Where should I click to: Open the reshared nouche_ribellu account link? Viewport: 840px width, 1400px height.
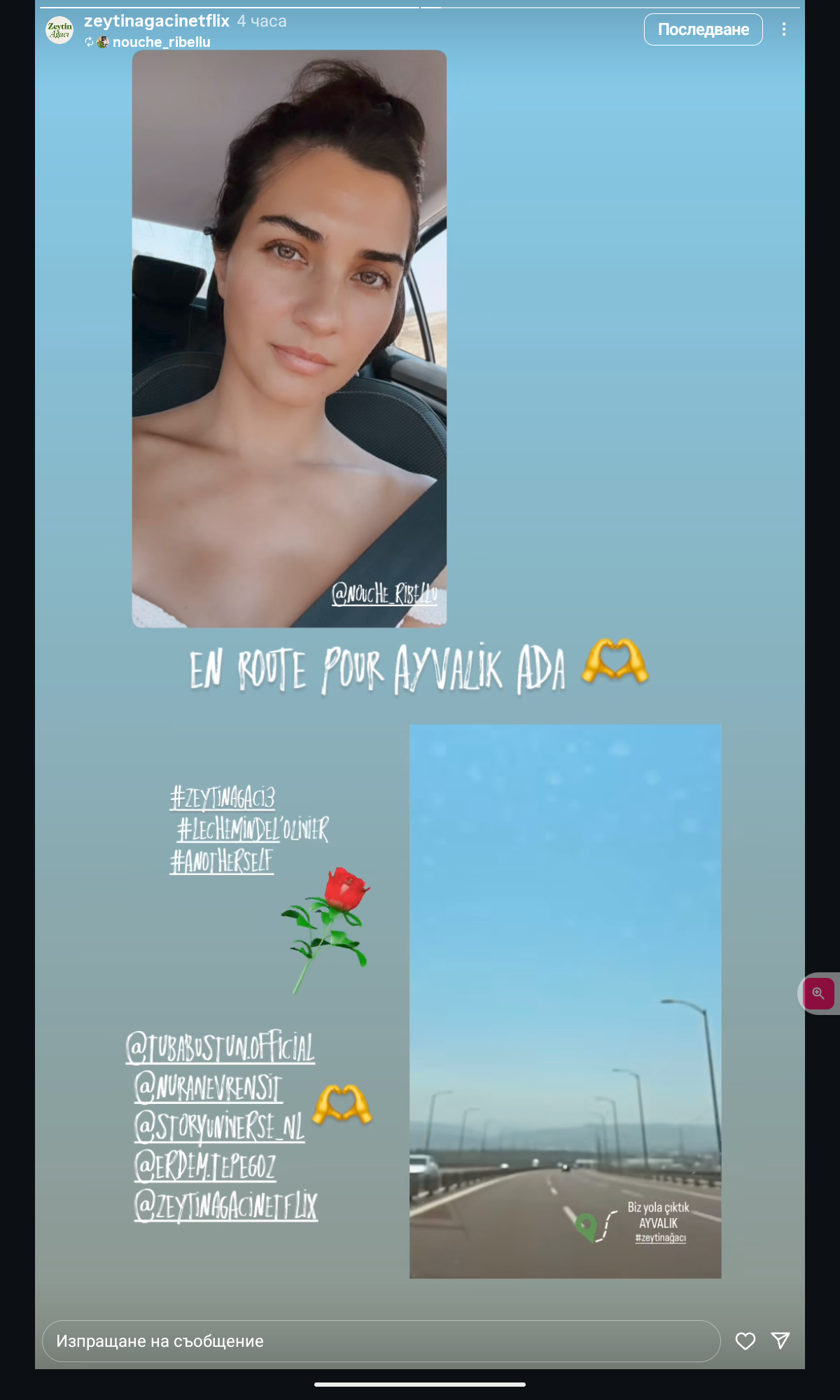pyautogui.click(x=161, y=42)
